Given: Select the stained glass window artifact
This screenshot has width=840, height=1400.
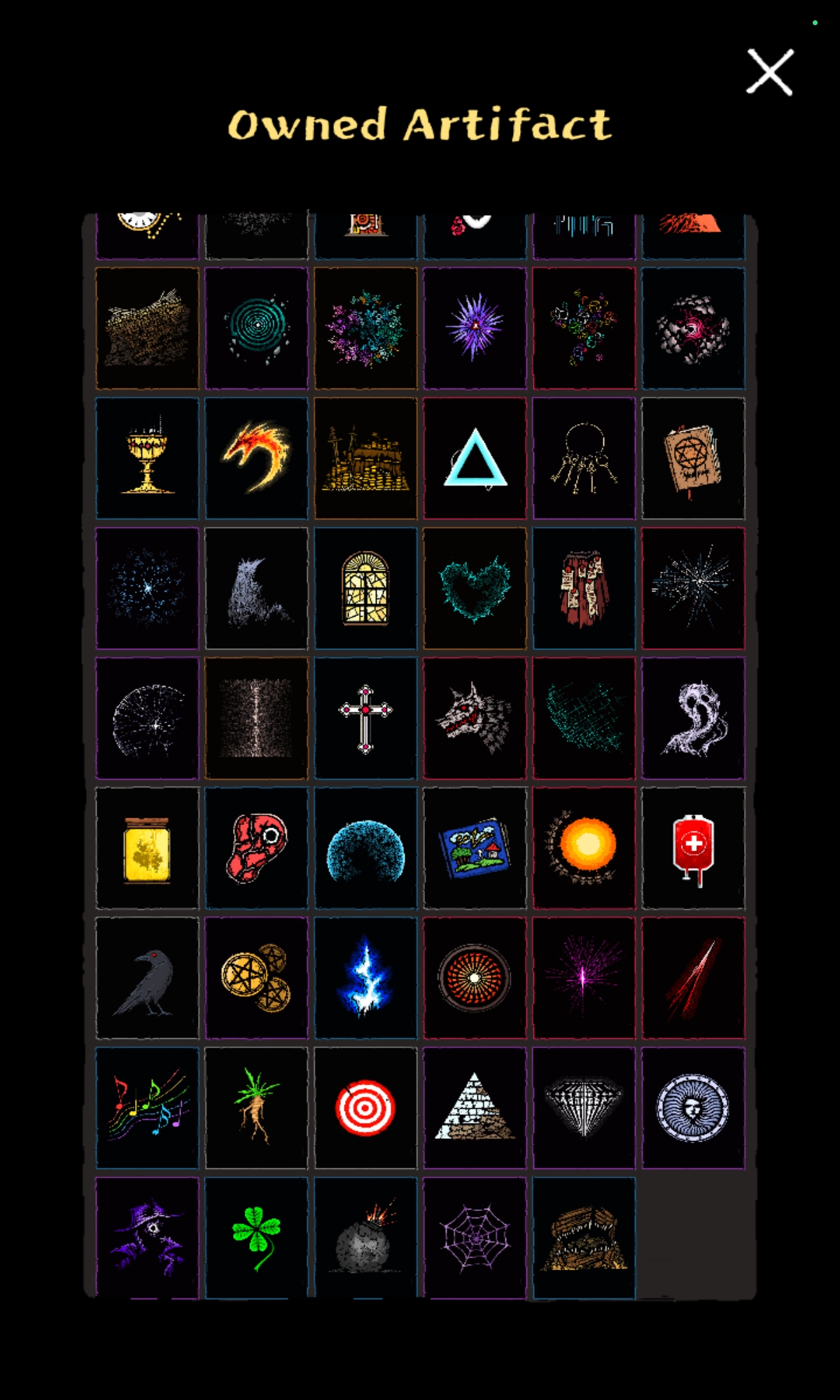Looking at the screenshot, I should pyautogui.click(x=365, y=589).
